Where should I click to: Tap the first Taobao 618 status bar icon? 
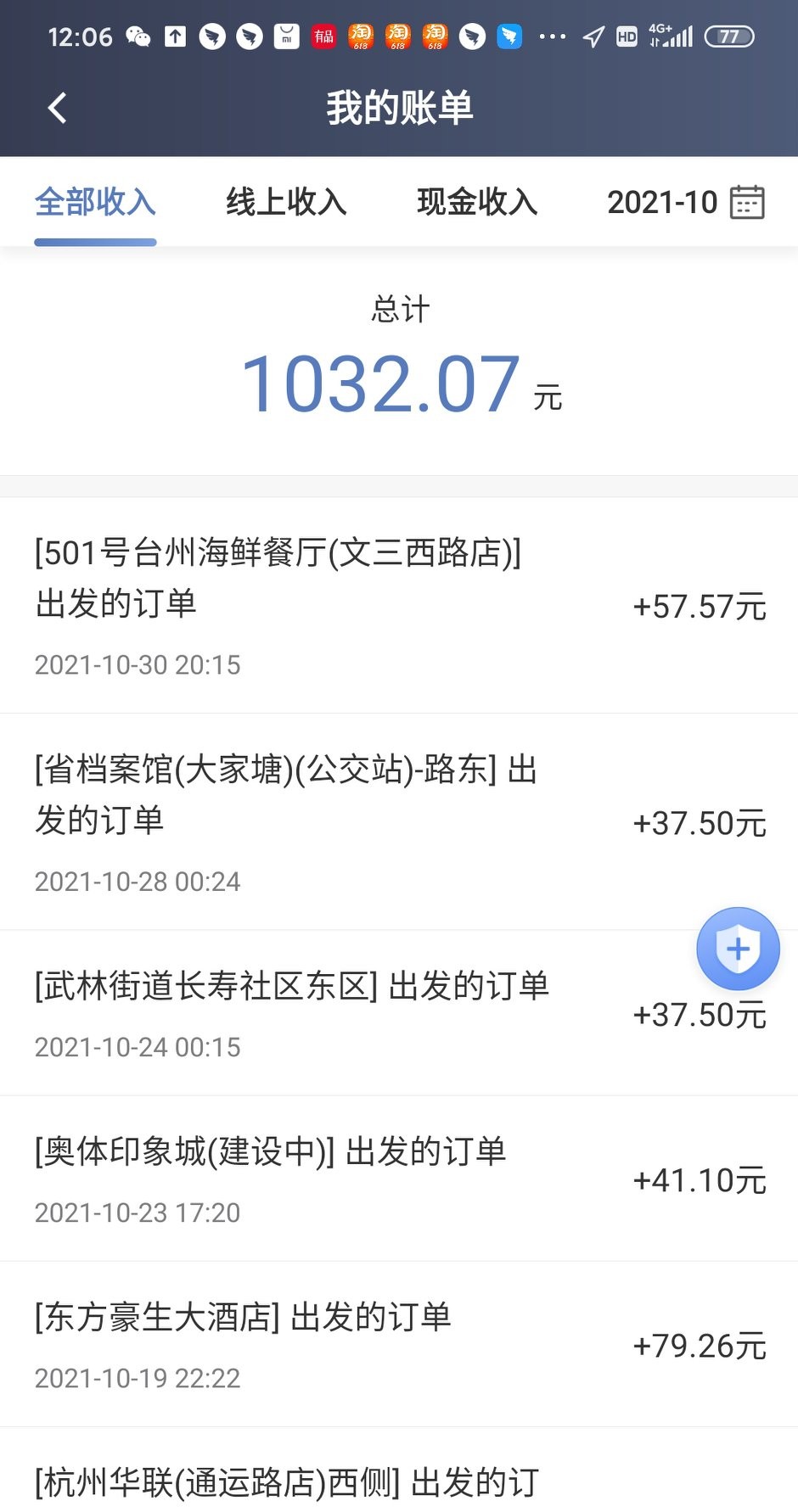361,36
